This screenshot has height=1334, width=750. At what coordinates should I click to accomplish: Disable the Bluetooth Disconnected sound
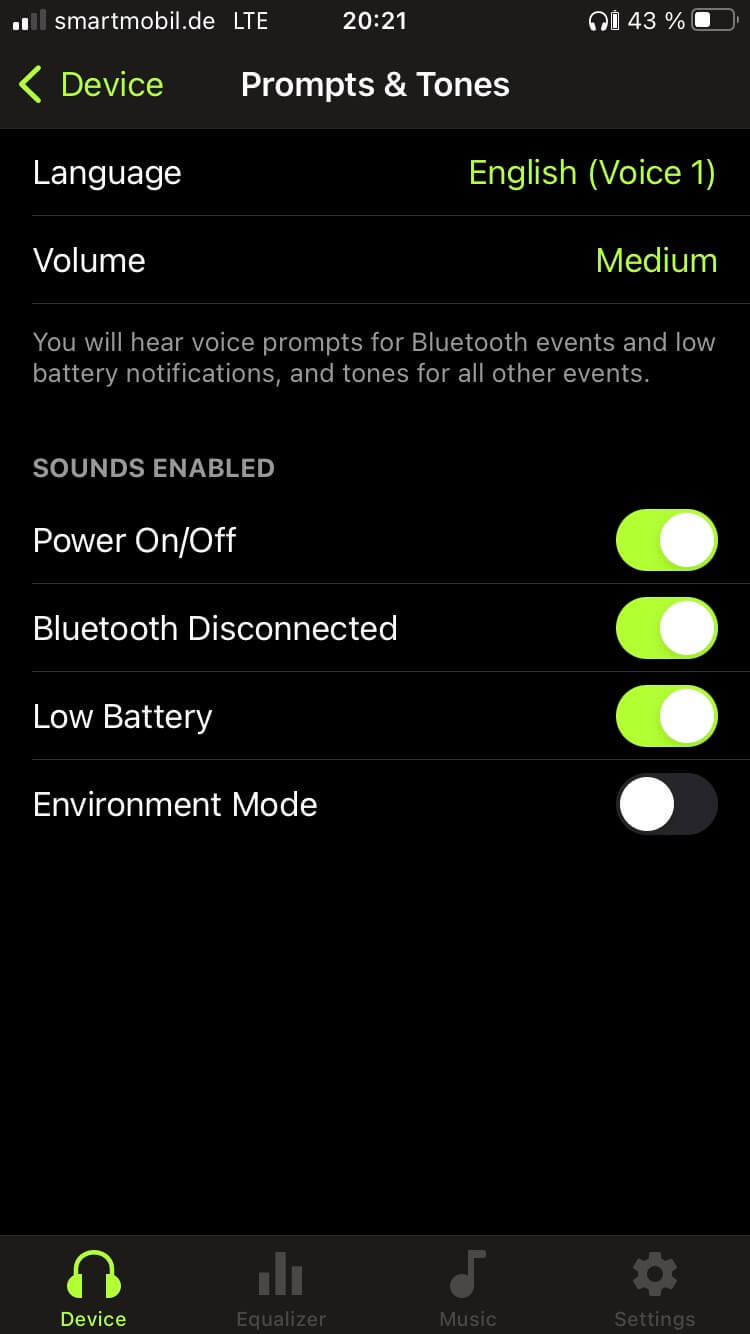click(666, 628)
